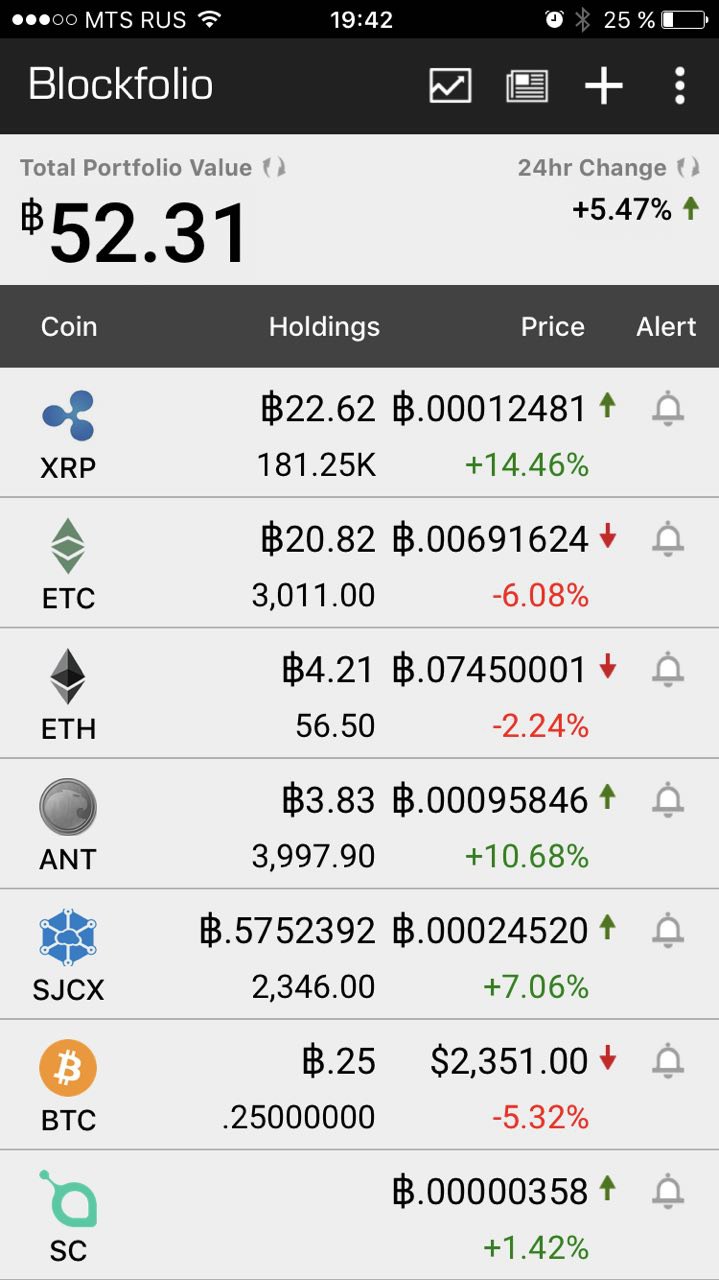
Task: Open the SC coin row
Action: pyautogui.click(x=359, y=1215)
